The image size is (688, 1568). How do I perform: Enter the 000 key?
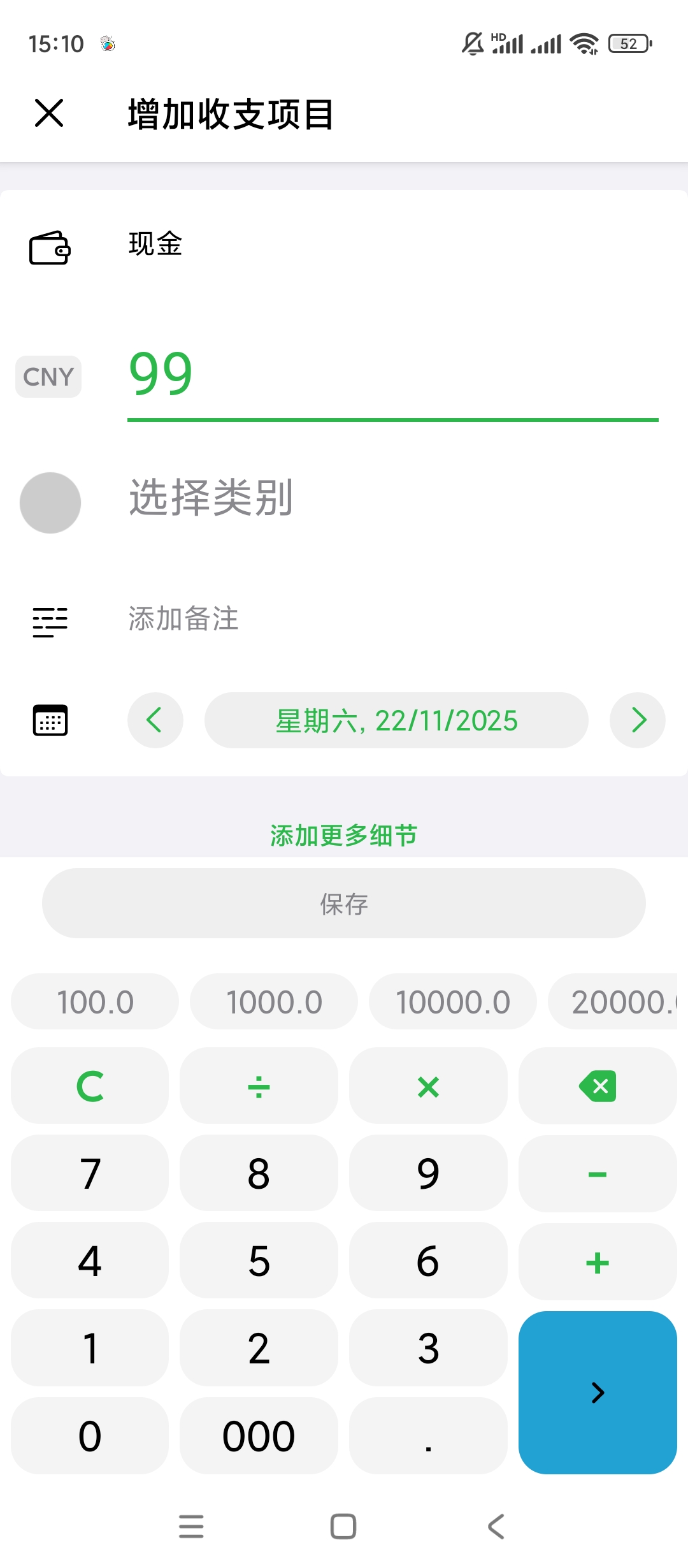click(x=259, y=1436)
